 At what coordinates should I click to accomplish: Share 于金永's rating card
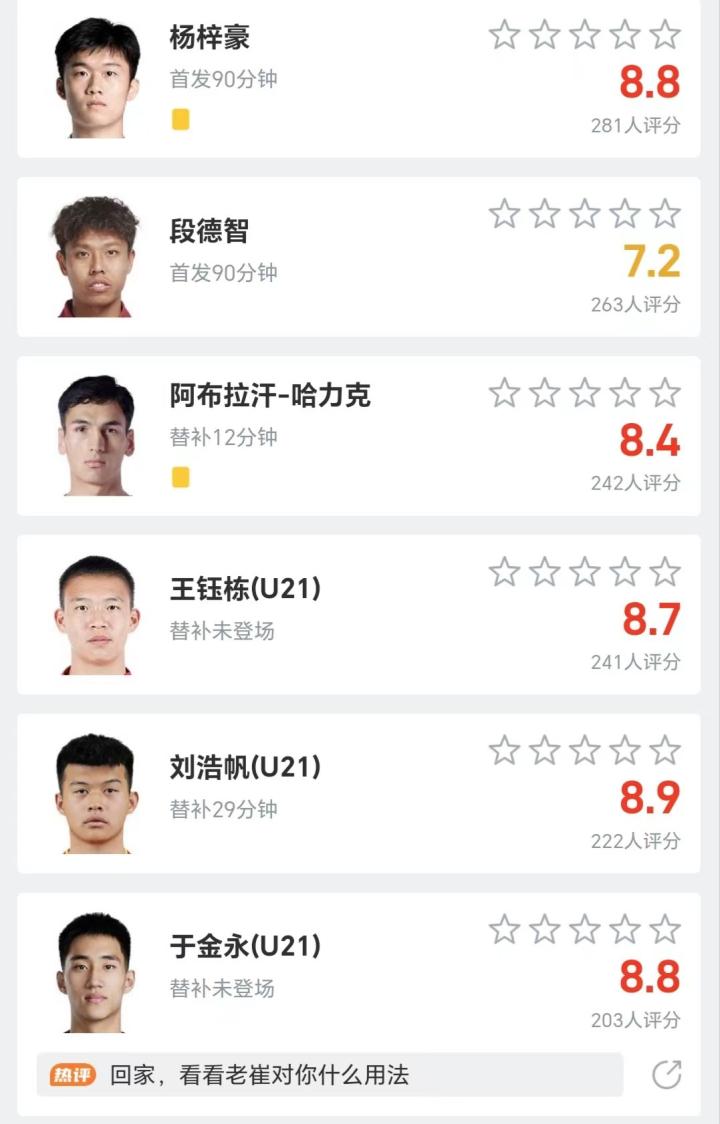666,1075
